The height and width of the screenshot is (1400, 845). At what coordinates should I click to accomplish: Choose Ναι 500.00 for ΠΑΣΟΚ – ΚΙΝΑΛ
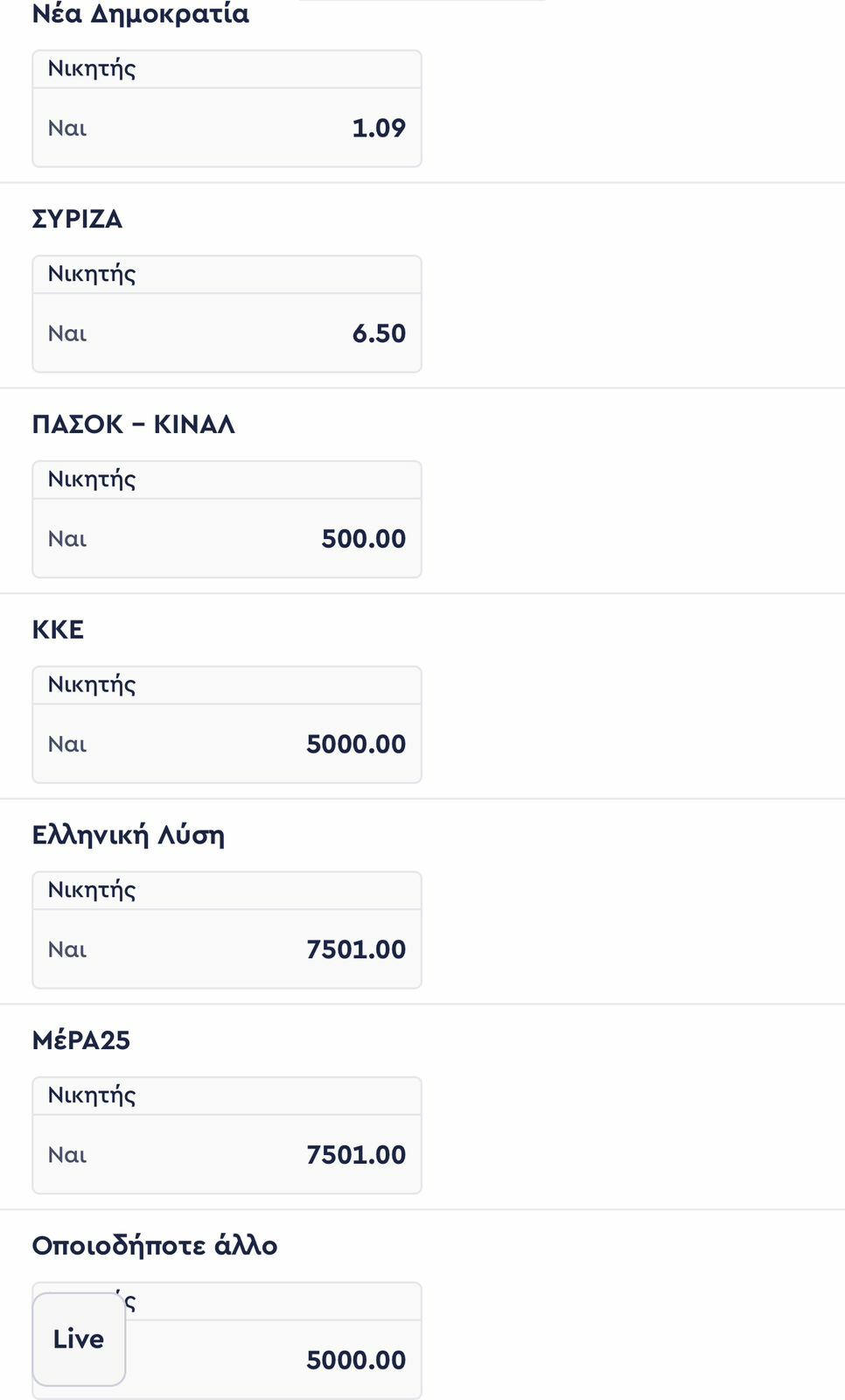click(227, 538)
